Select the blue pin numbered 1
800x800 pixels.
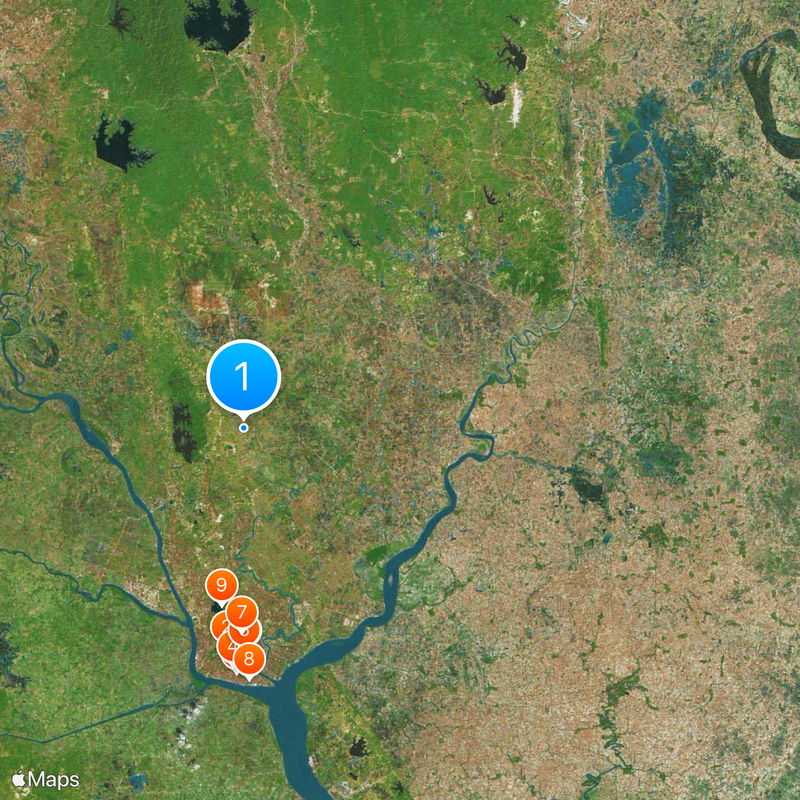pyautogui.click(x=243, y=376)
